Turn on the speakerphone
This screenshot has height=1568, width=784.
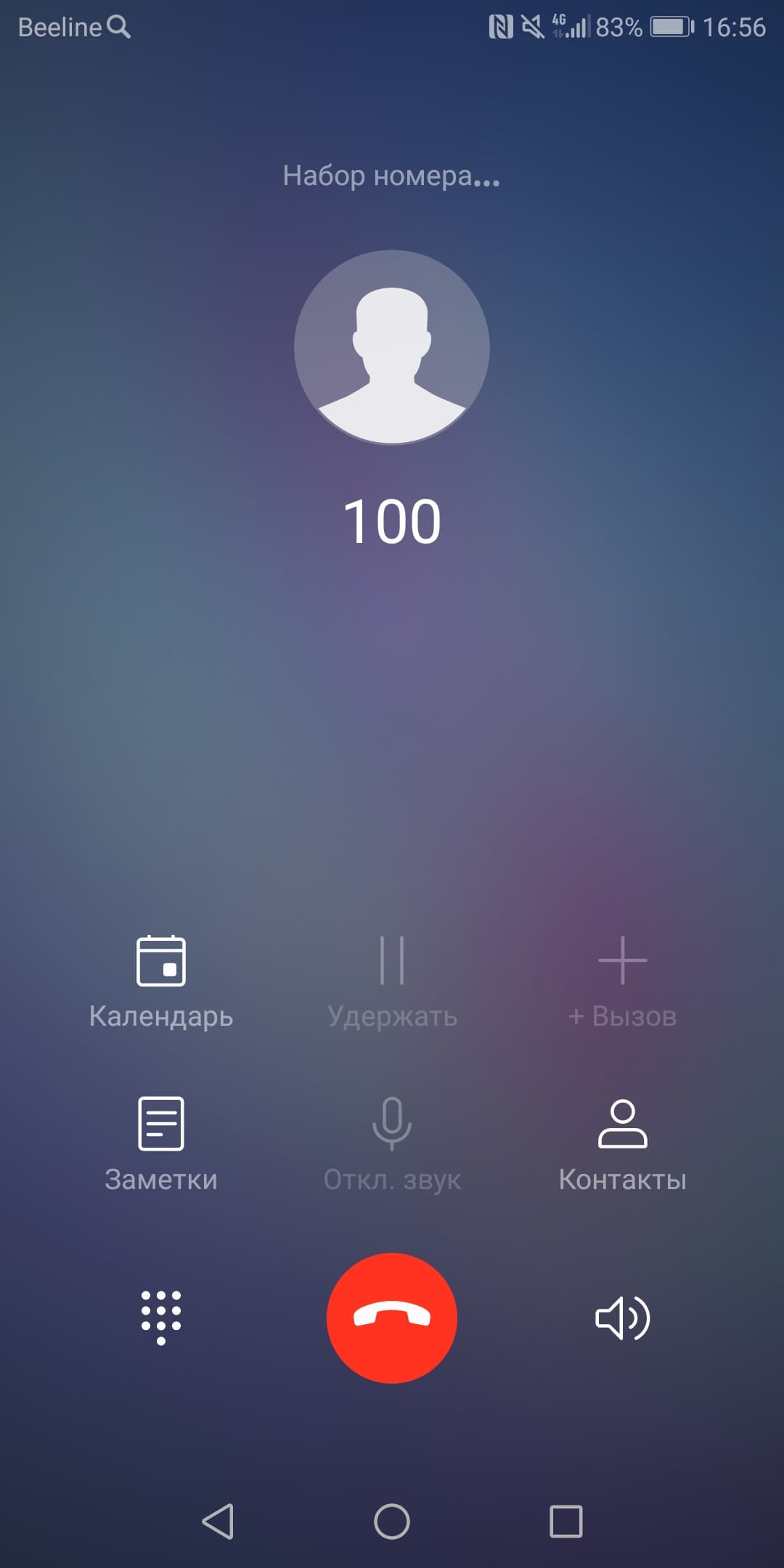[x=622, y=1317]
